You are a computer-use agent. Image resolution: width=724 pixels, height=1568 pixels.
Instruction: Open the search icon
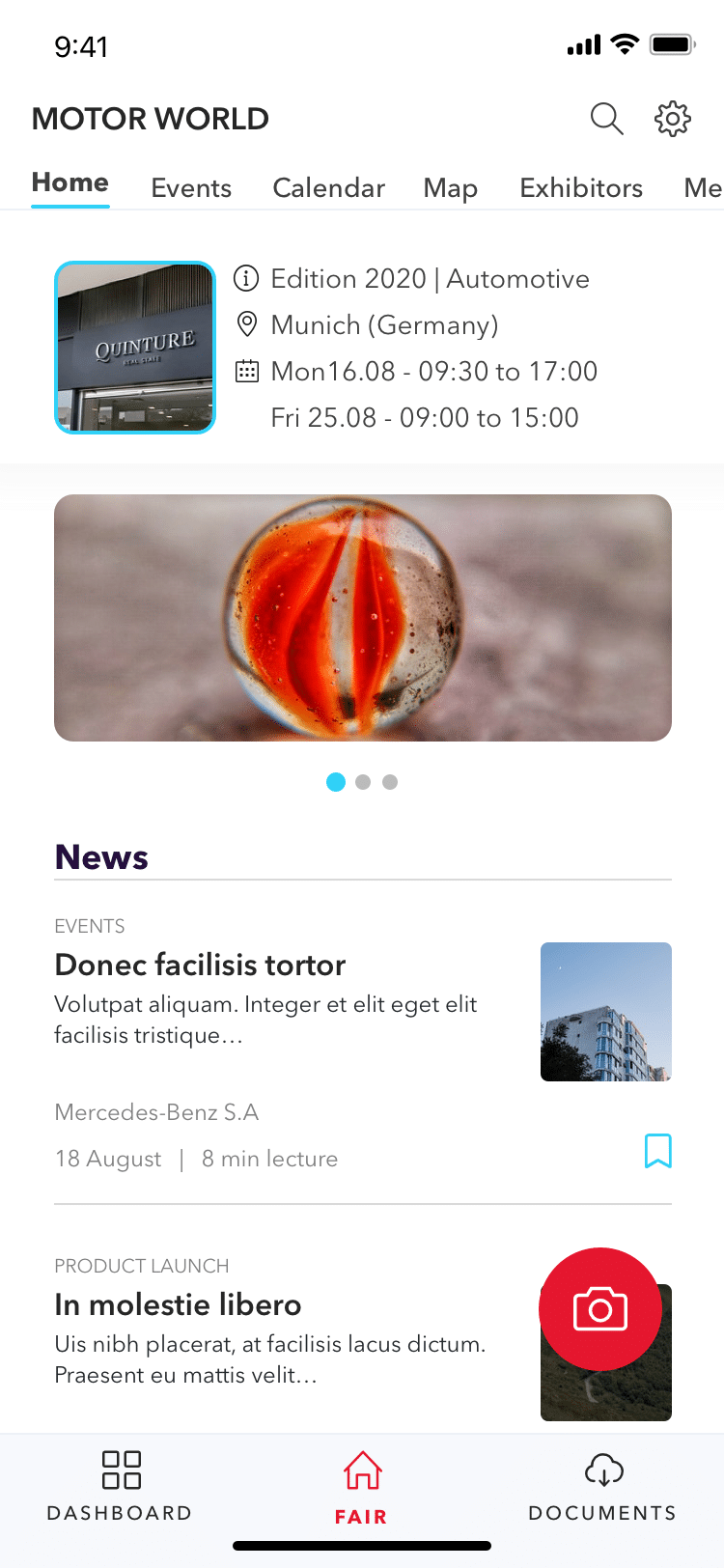(x=606, y=119)
